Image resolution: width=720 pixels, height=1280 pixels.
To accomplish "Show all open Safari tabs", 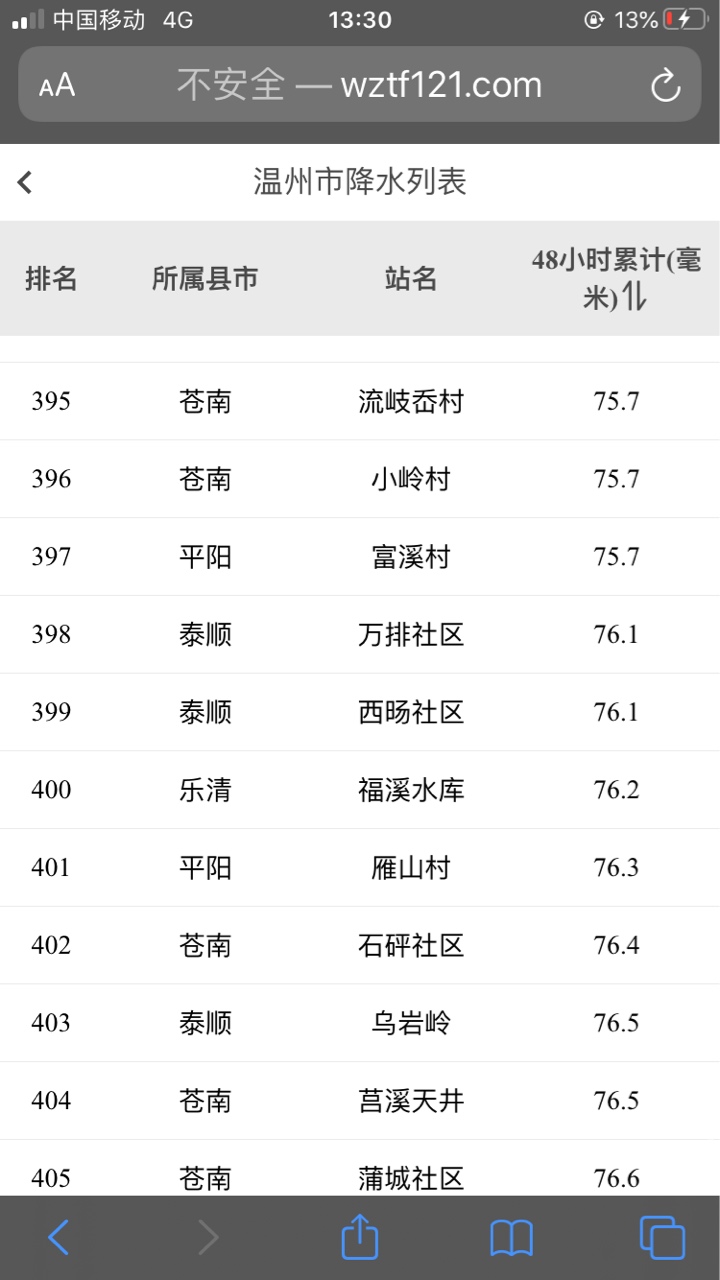I will pyautogui.click(x=662, y=1238).
